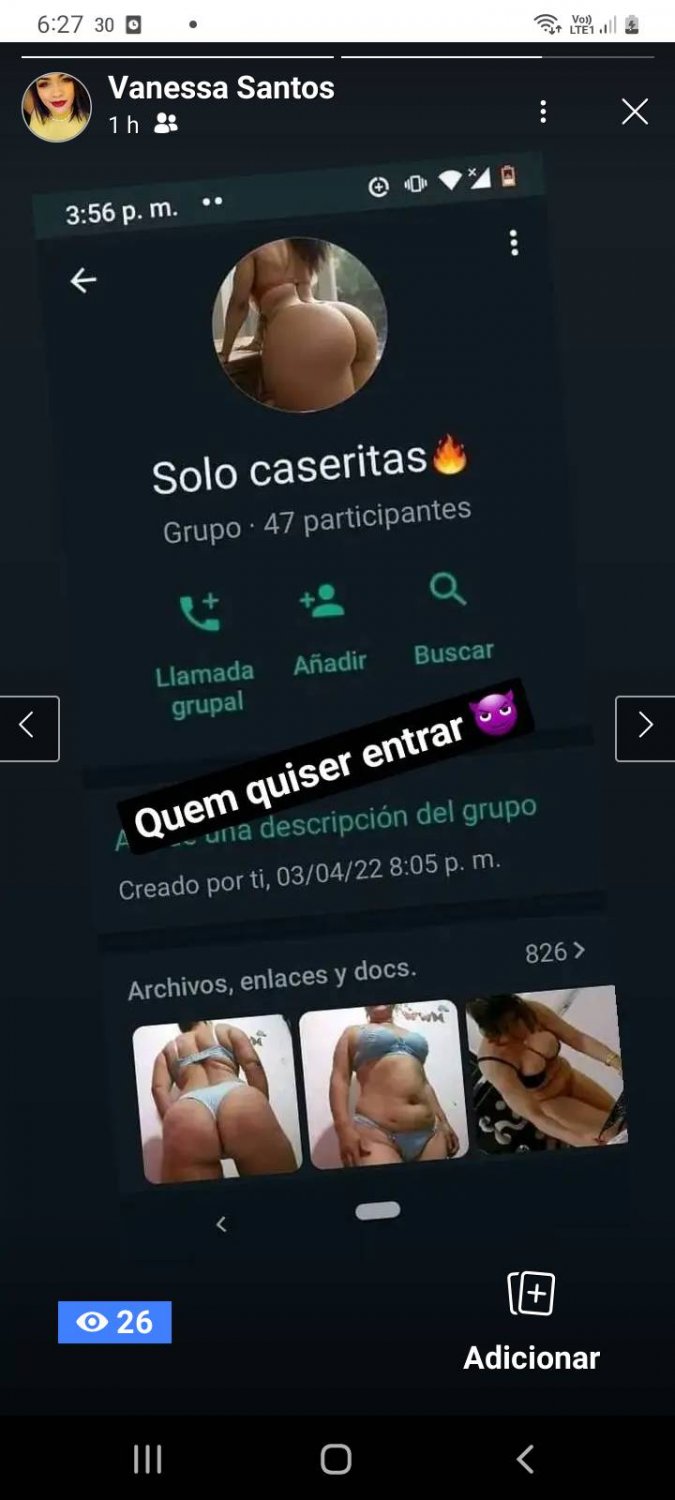The image size is (675, 1500).
Task: Tap the system home button
Action: click(336, 1459)
